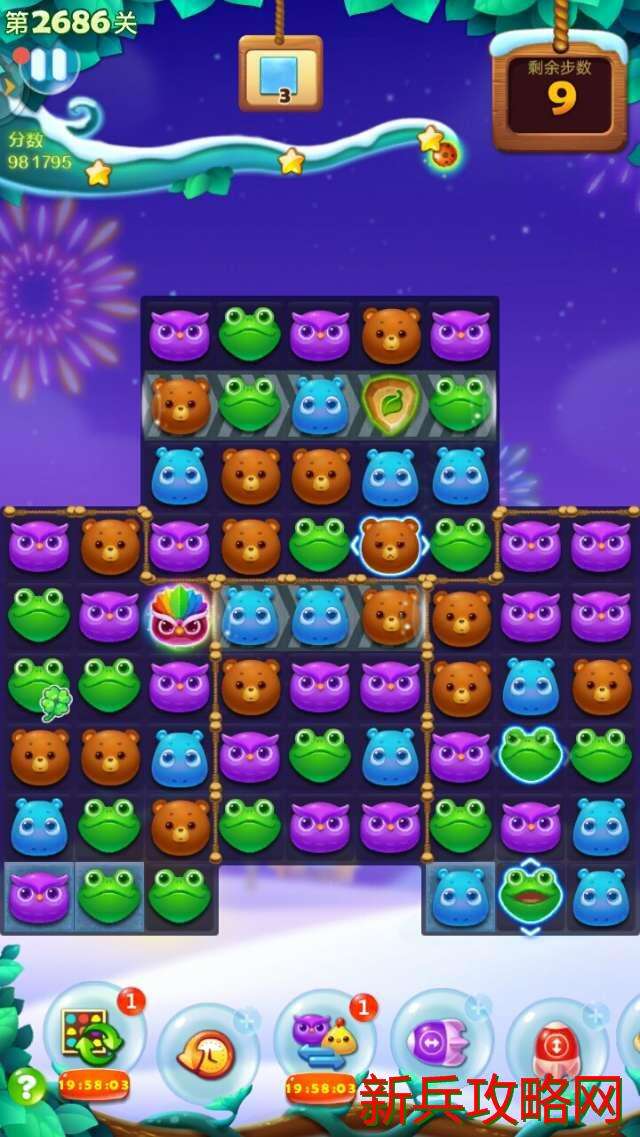Select the frog with the four-leaf clover
The image size is (640, 1137).
tap(38, 686)
